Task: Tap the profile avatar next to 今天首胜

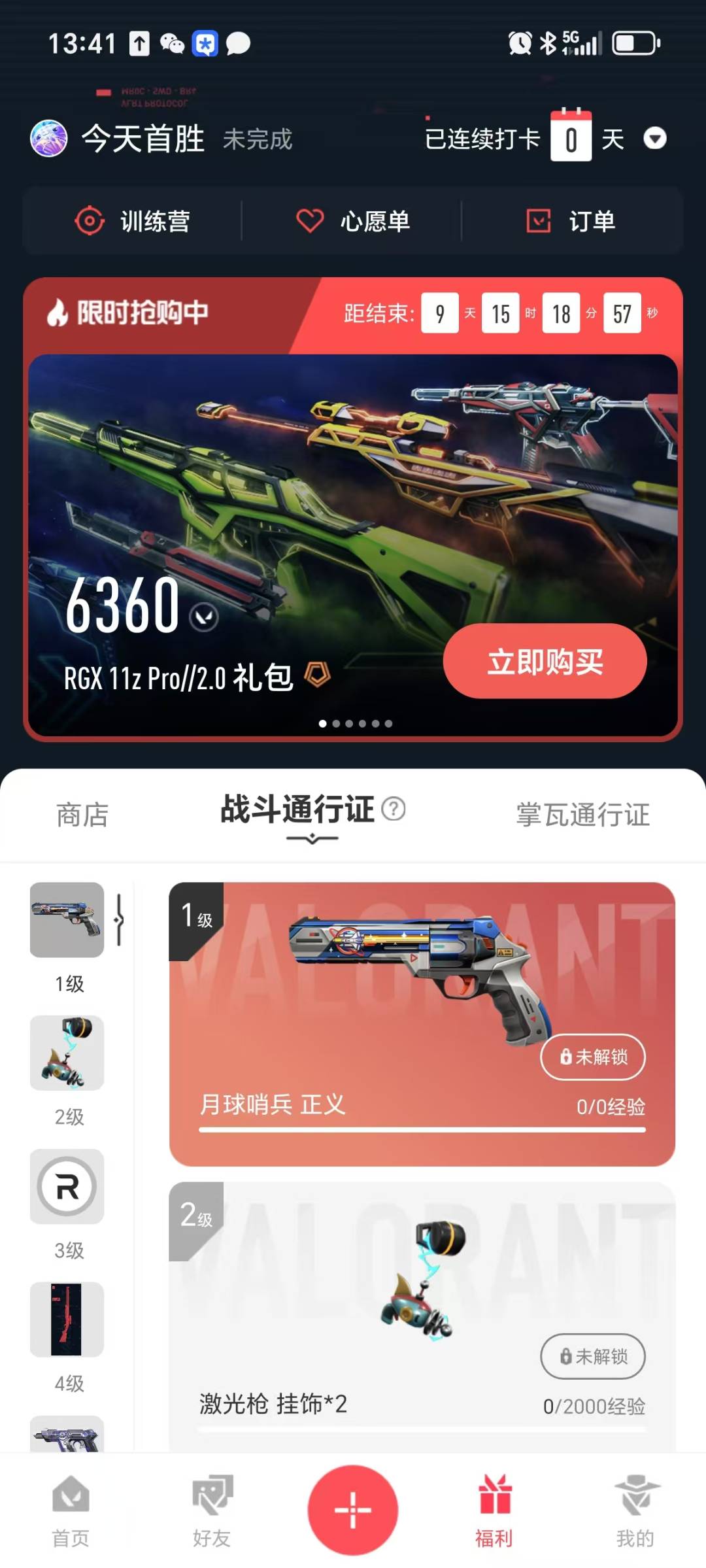Action: point(49,139)
